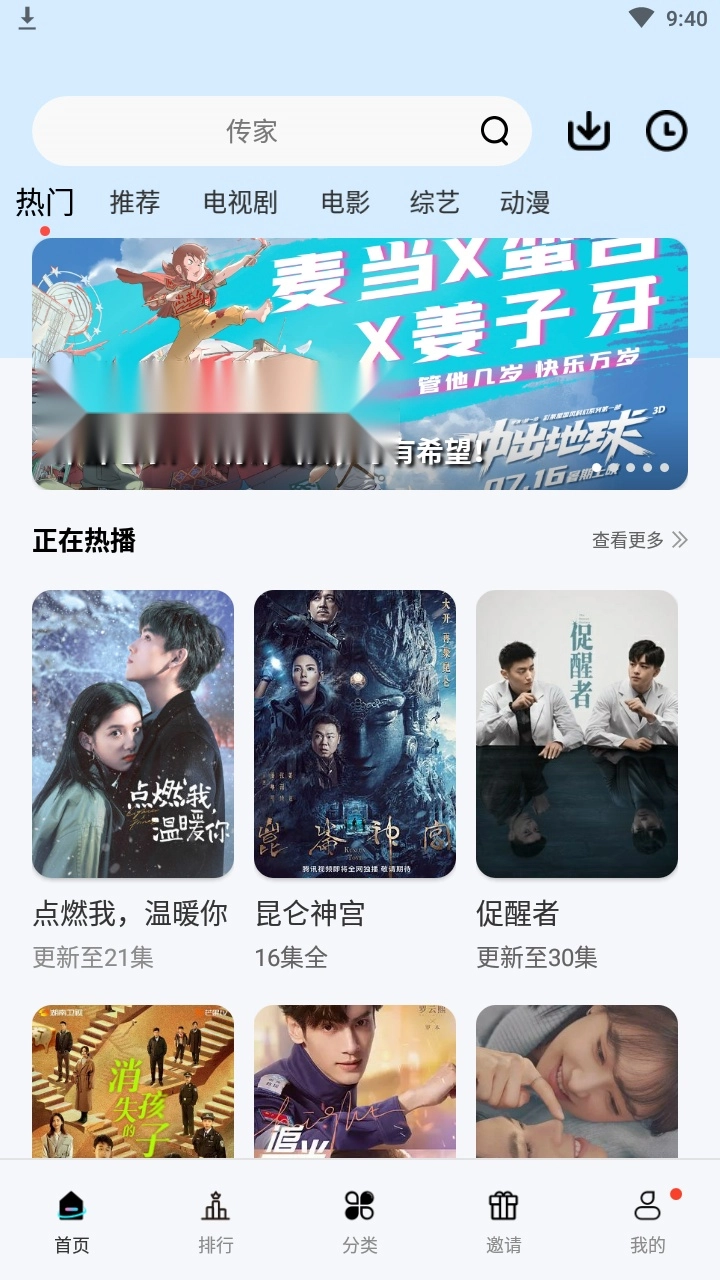
Task: Open the 电影 tab
Action: click(346, 203)
